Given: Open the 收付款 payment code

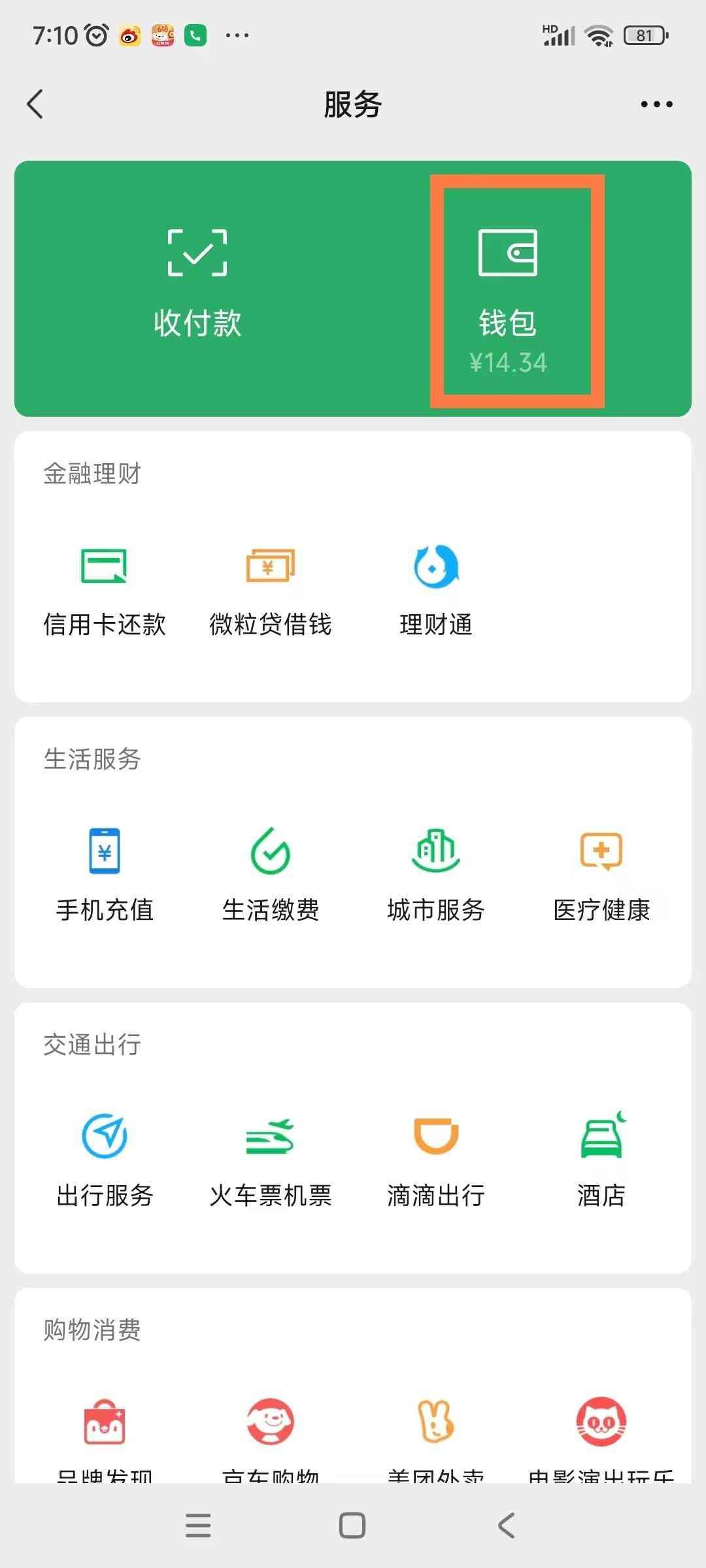Looking at the screenshot, I should point(196,281).
